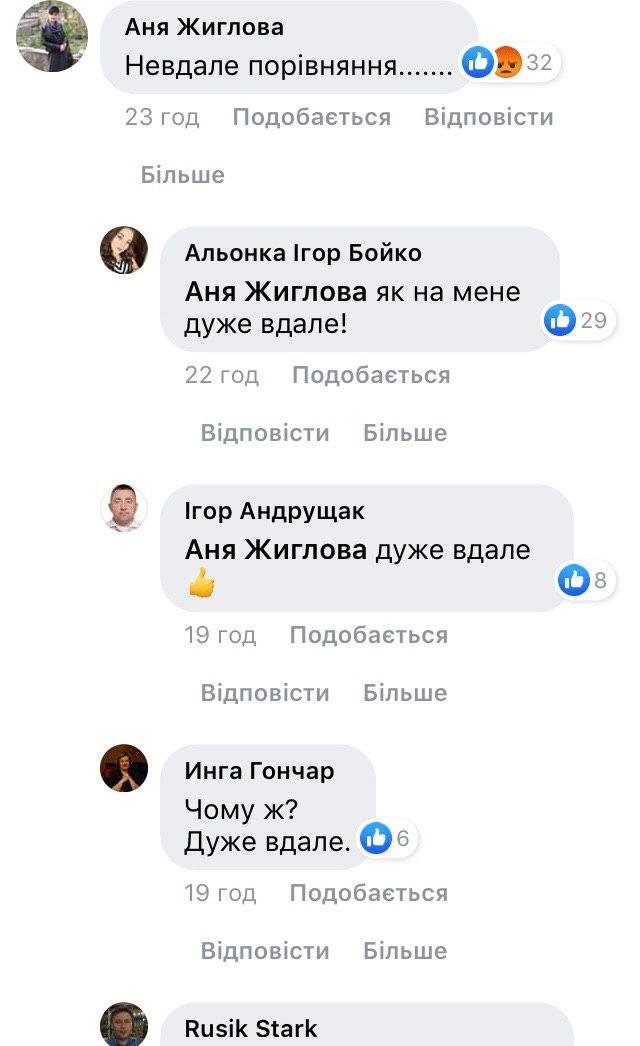Viewport: 640px width, 1046px height.
Task: Reply to Альонка Ігор Бойко's comment
Action: tap(264, 433)
